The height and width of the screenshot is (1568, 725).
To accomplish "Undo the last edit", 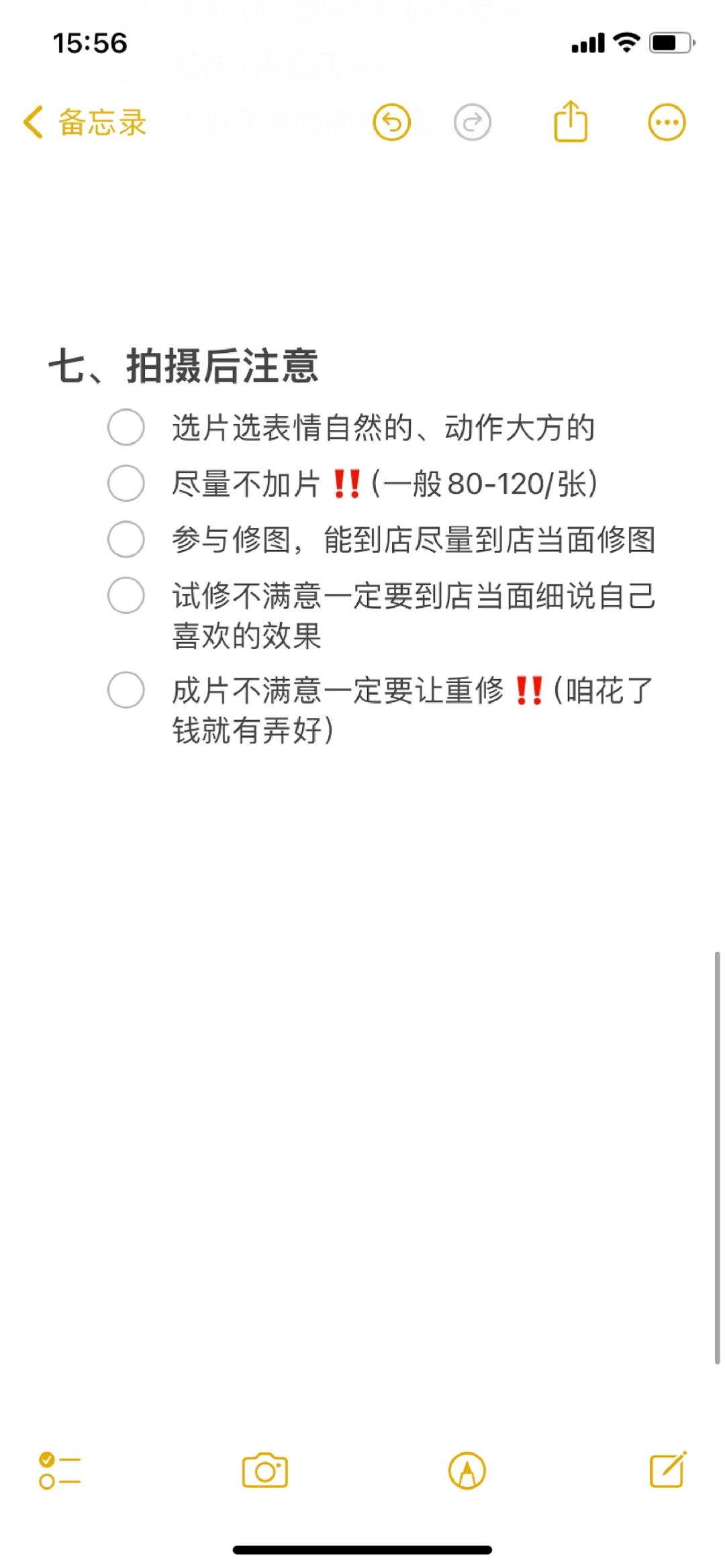I will 391,123.
